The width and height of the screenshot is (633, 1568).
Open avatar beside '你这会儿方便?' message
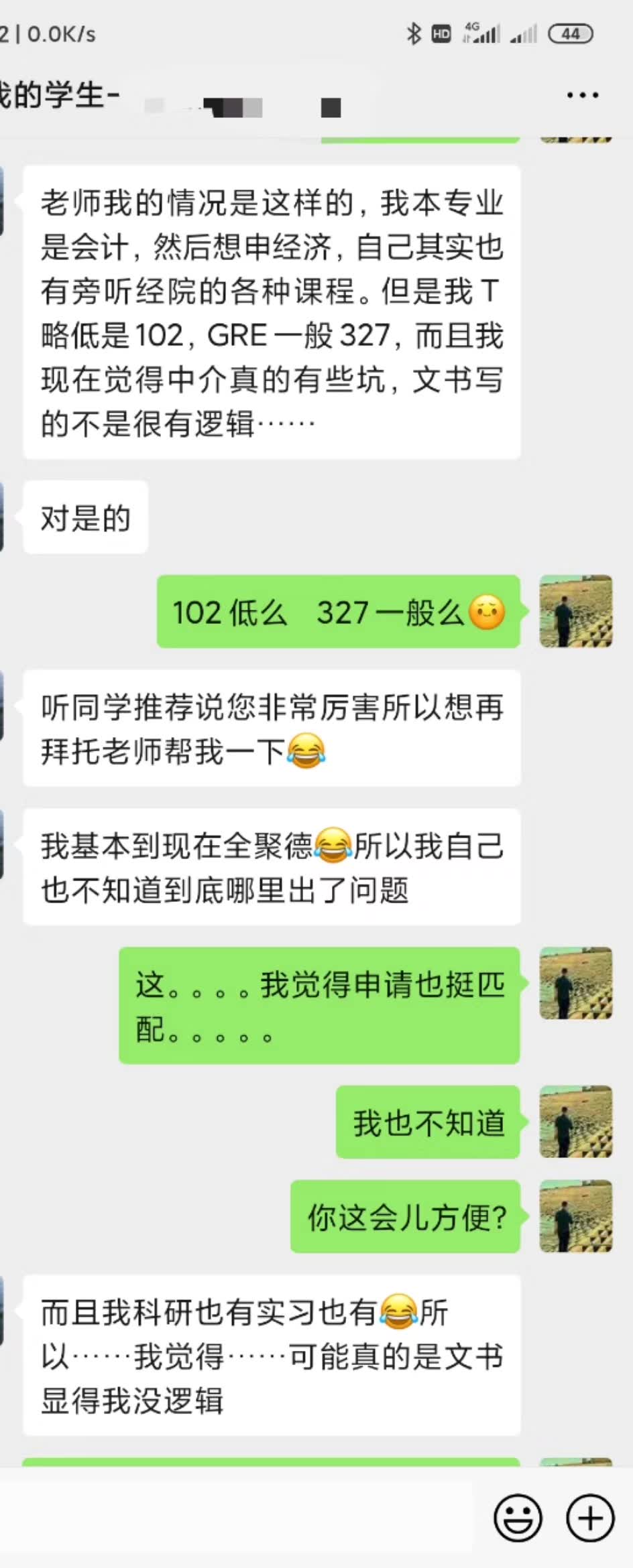(x=576, y=1216)
